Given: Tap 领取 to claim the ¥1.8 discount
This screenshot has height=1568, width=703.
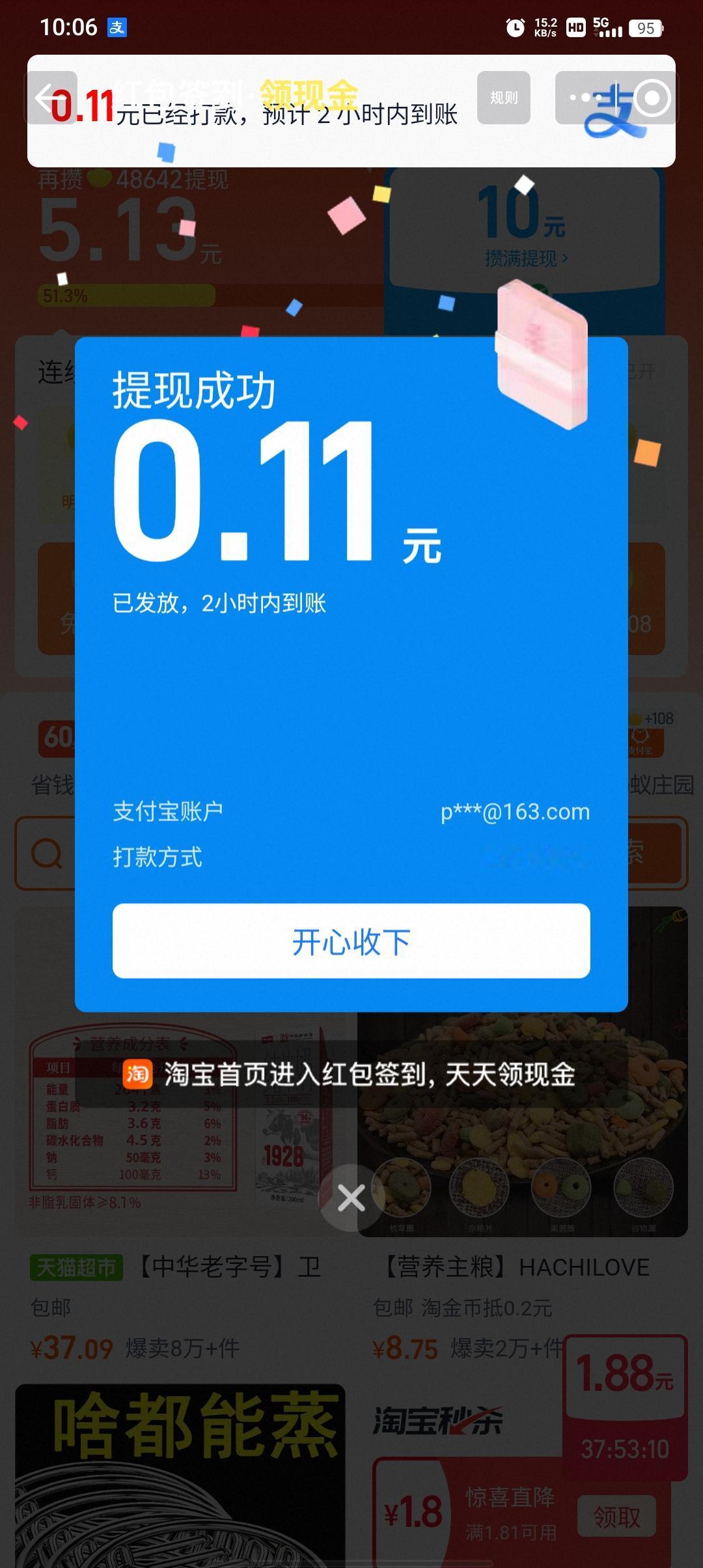Looking at the screenshot, I should click(616, 1515).
